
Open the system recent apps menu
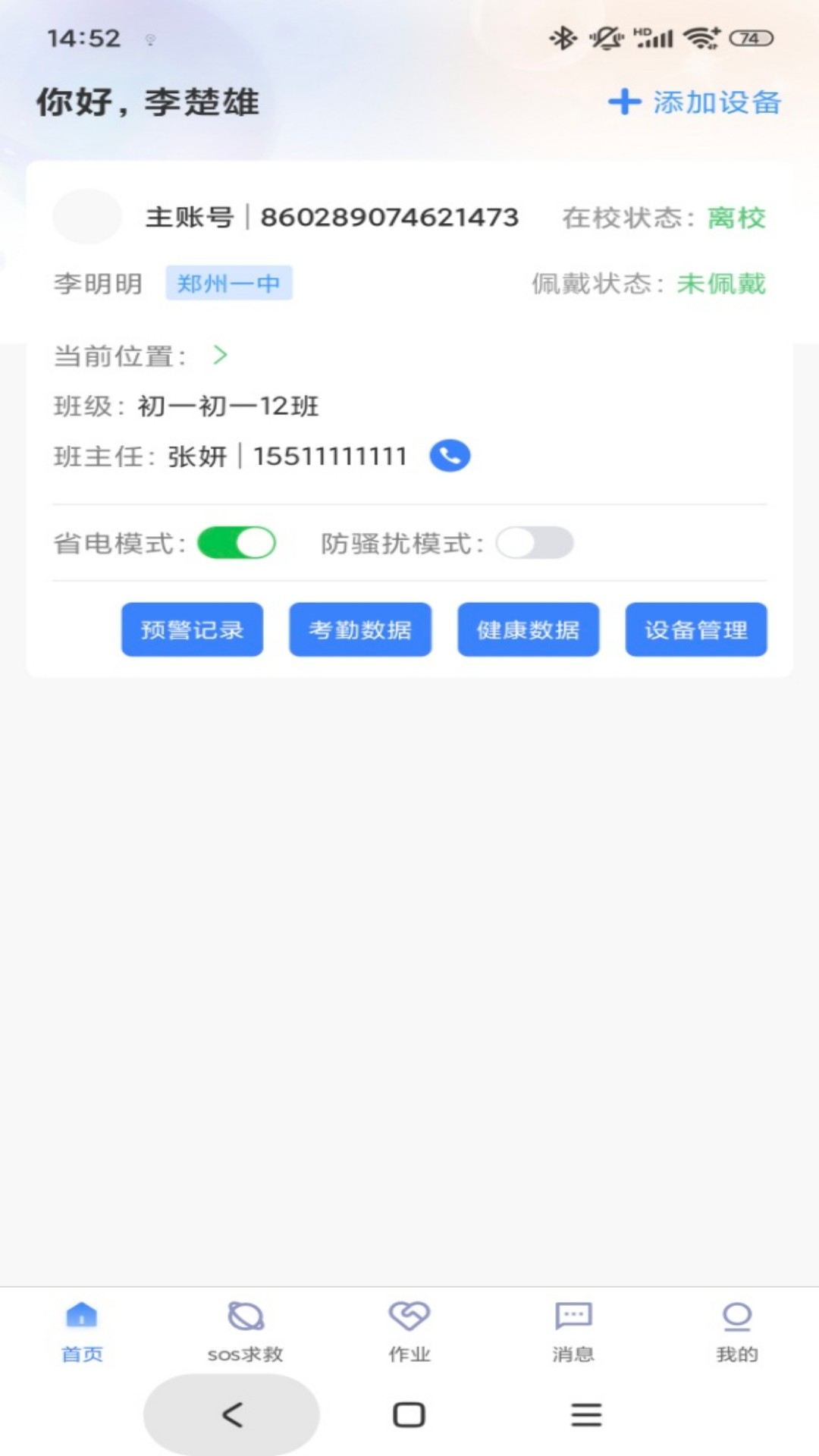[x=586, y=1414]
